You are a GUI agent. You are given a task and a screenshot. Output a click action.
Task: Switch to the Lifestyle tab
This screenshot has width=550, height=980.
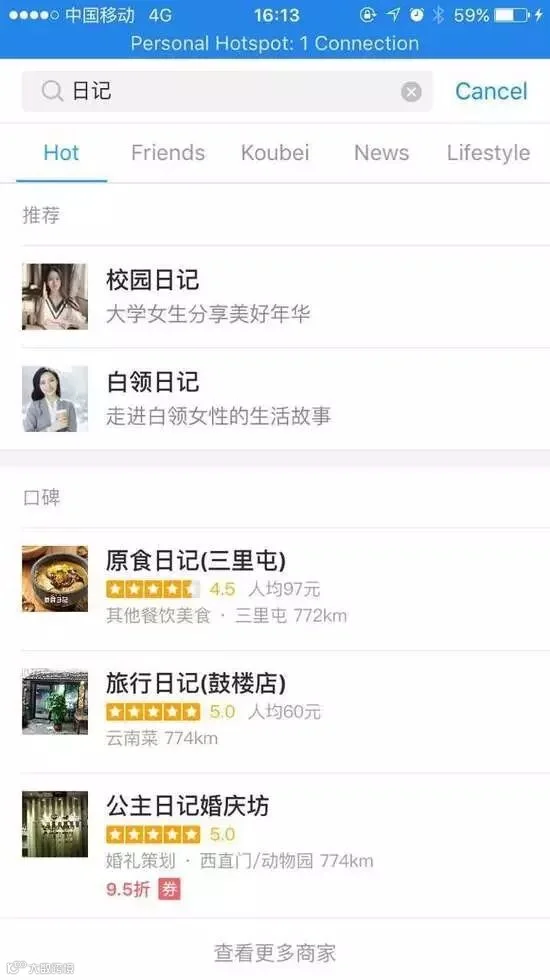tap(488, 152)
